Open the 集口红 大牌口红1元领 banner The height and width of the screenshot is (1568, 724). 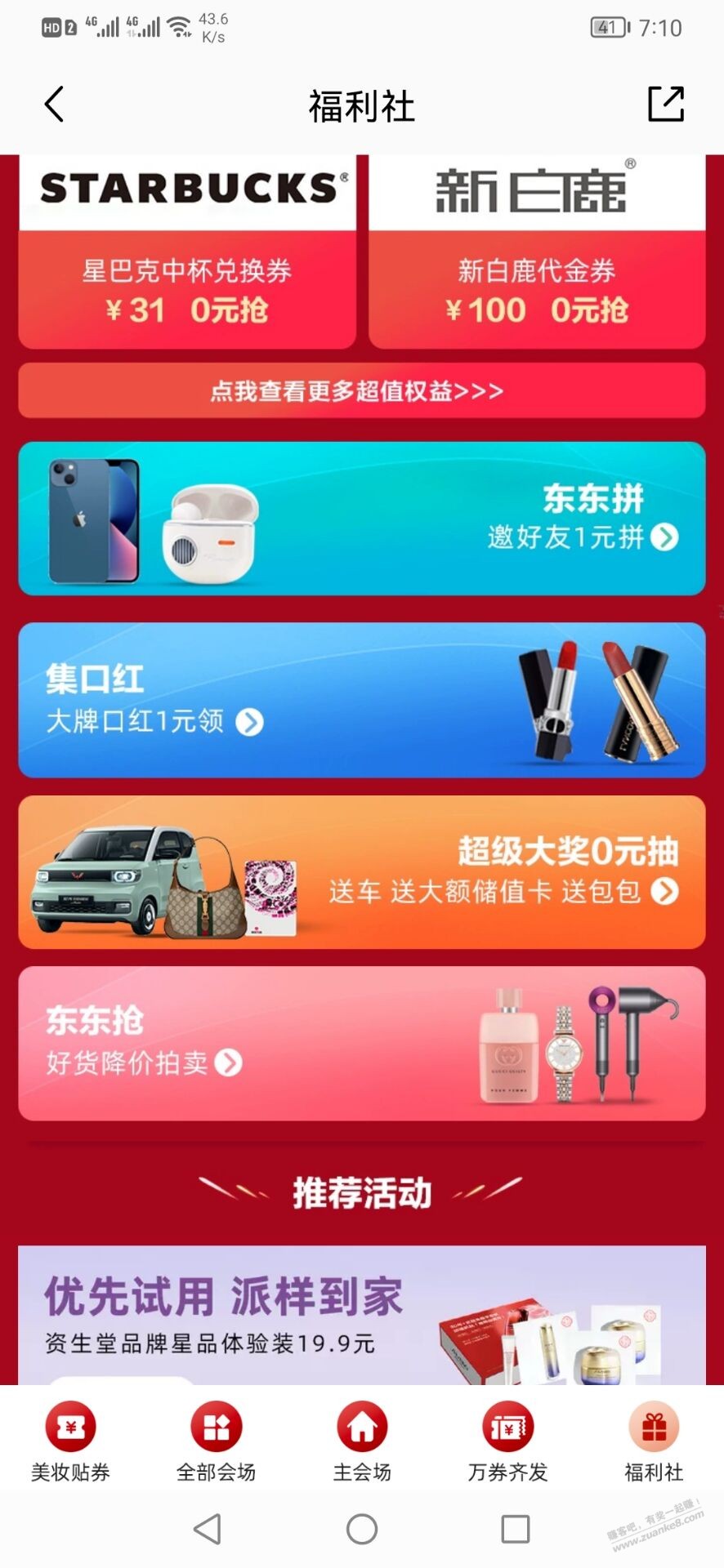pos(361,700)
